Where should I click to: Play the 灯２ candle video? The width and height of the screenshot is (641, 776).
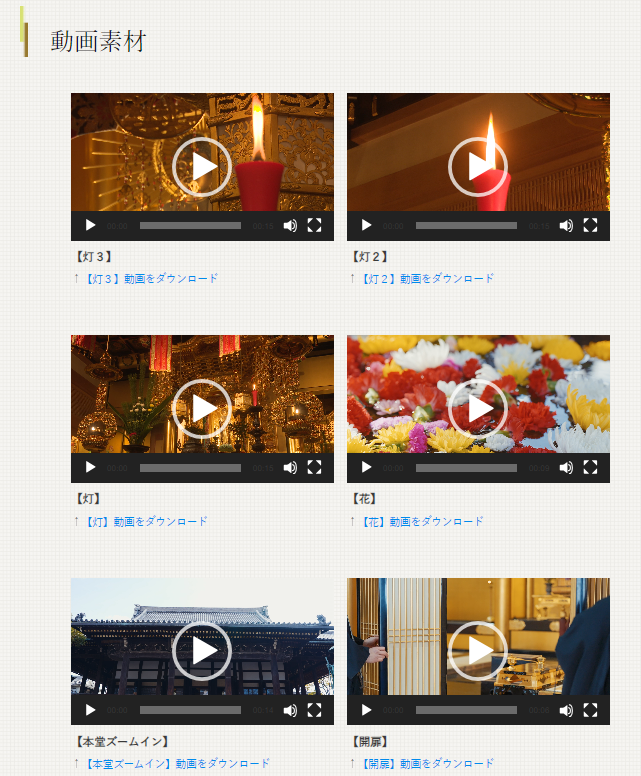pyautogui.click(x=478, y=166)
